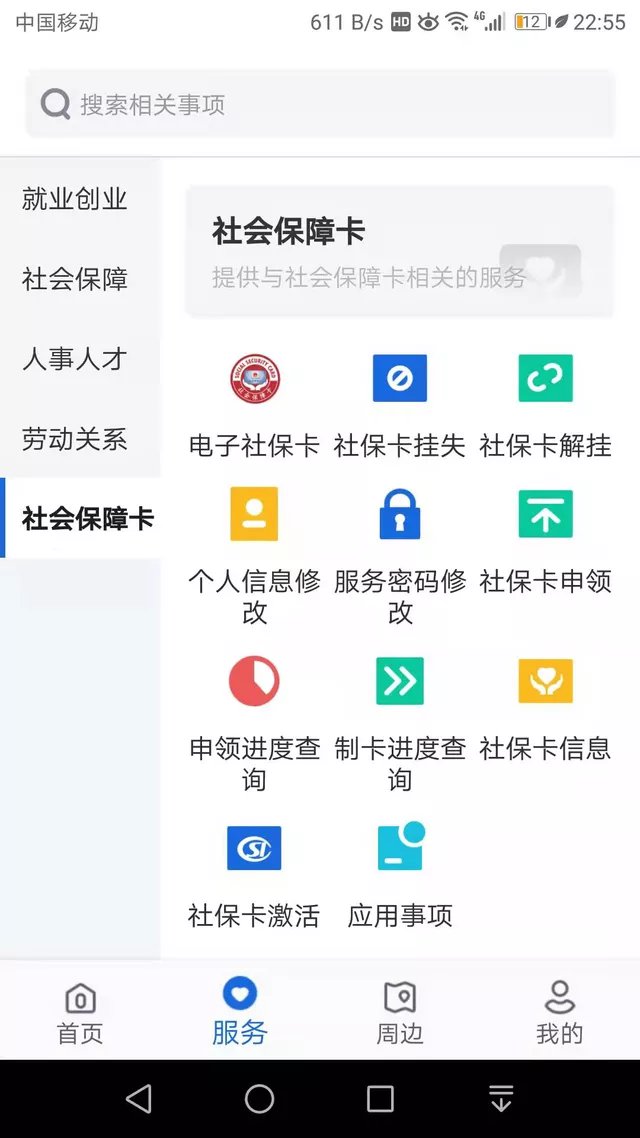Open 个人信息修改
Image resolution: width=640 pixels, height=1138 pixels.
click(254, 550)
